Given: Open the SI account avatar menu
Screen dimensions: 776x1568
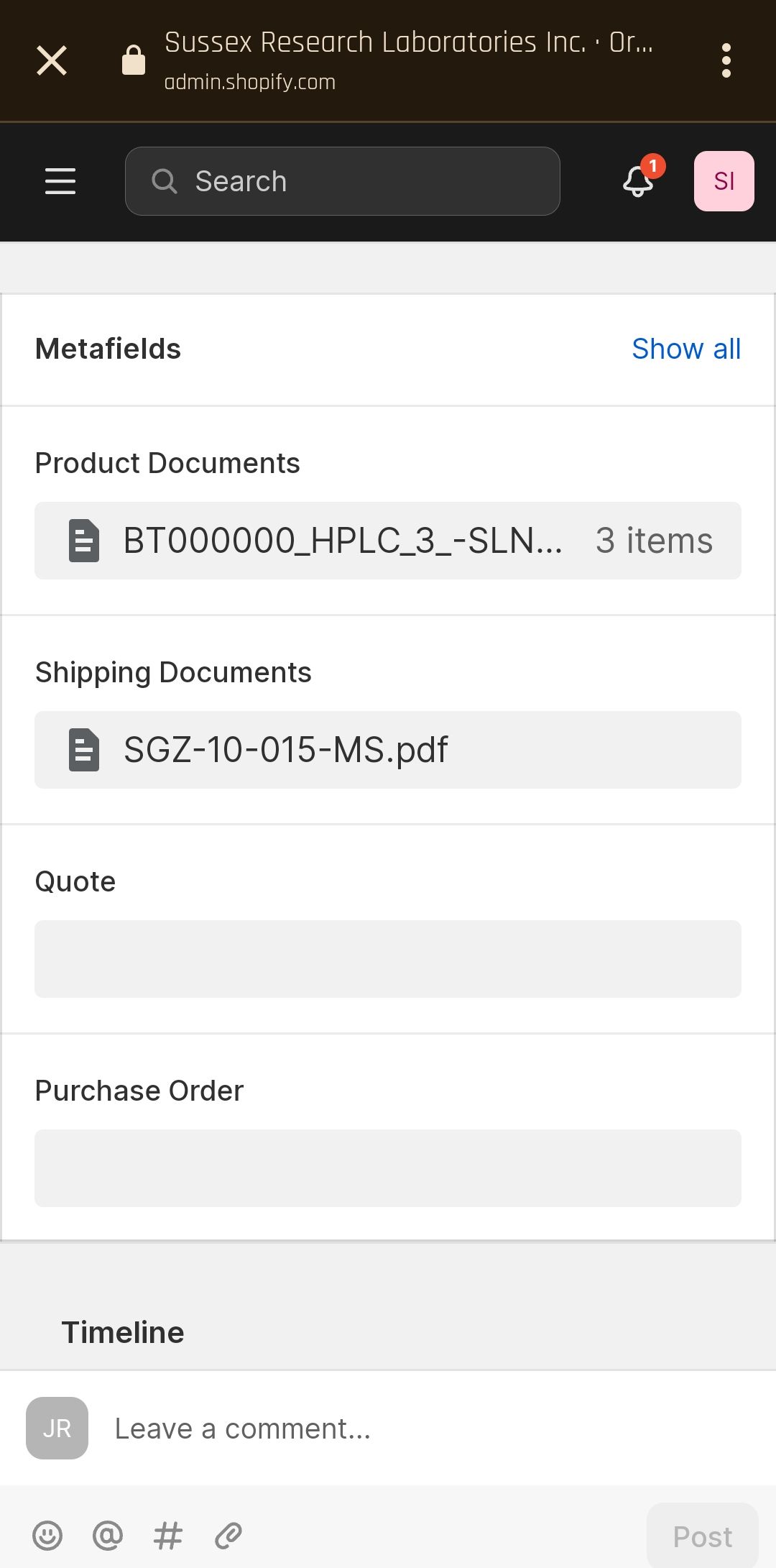Looking at the screenshot, I should pos(724,181).
